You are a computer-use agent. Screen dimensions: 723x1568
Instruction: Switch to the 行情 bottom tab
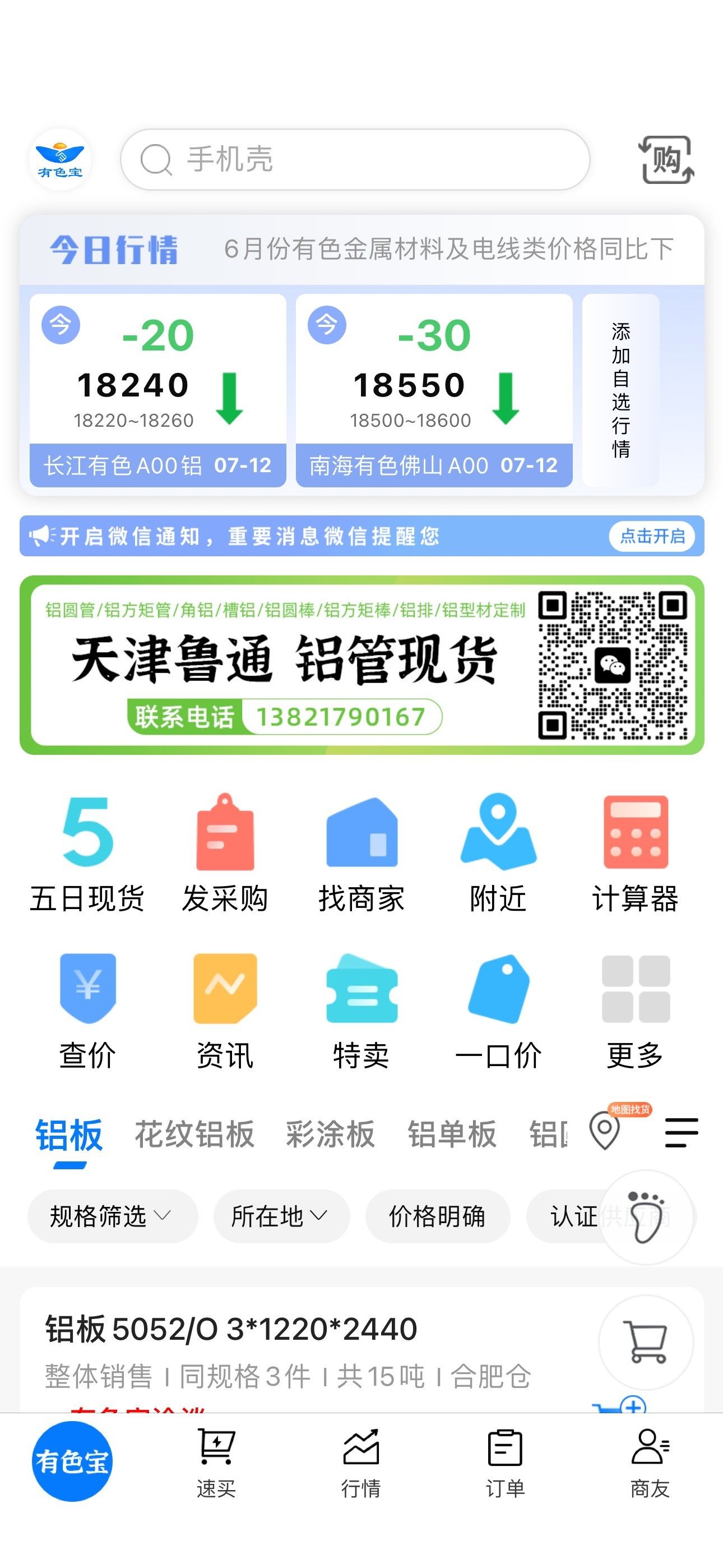(361, 1463)
